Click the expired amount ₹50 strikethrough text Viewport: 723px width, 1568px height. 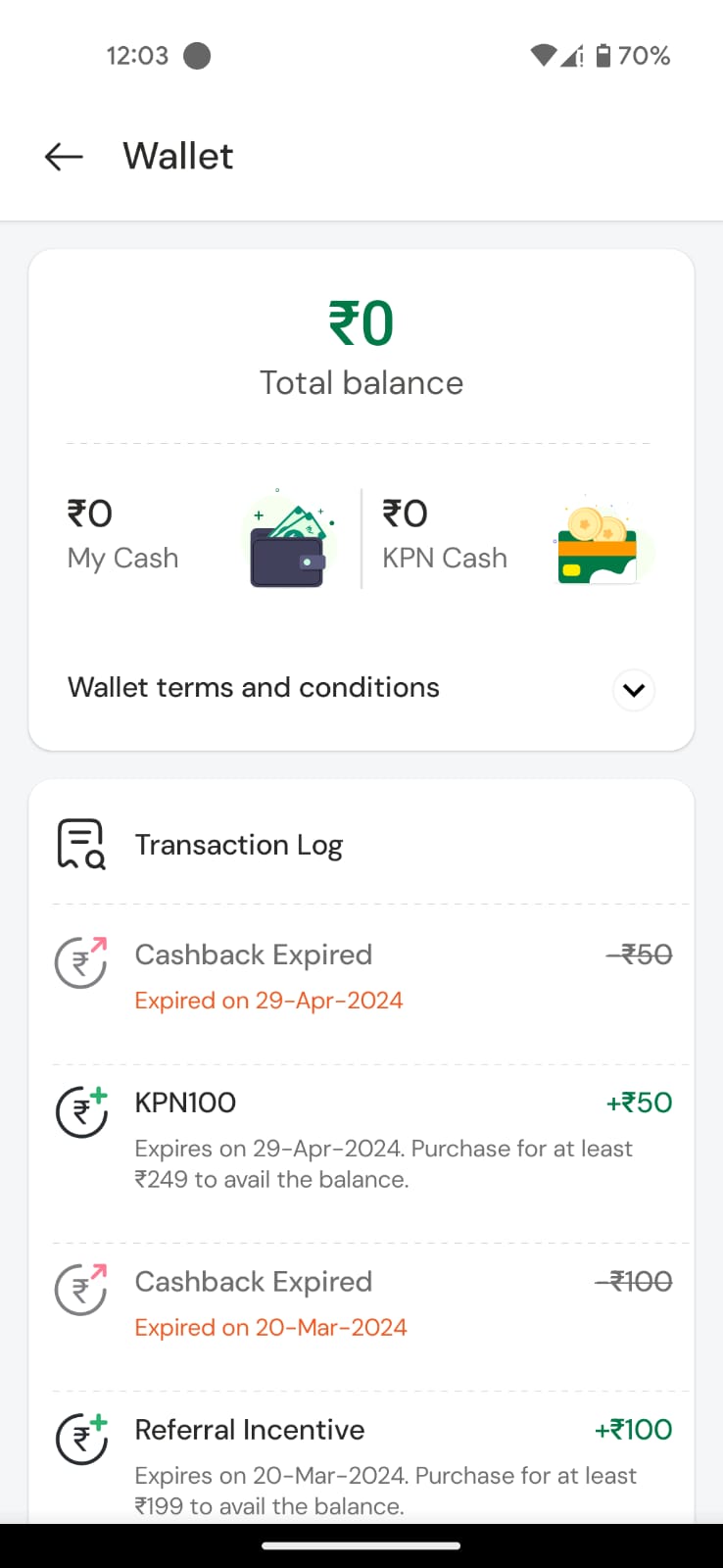(638, 954)
